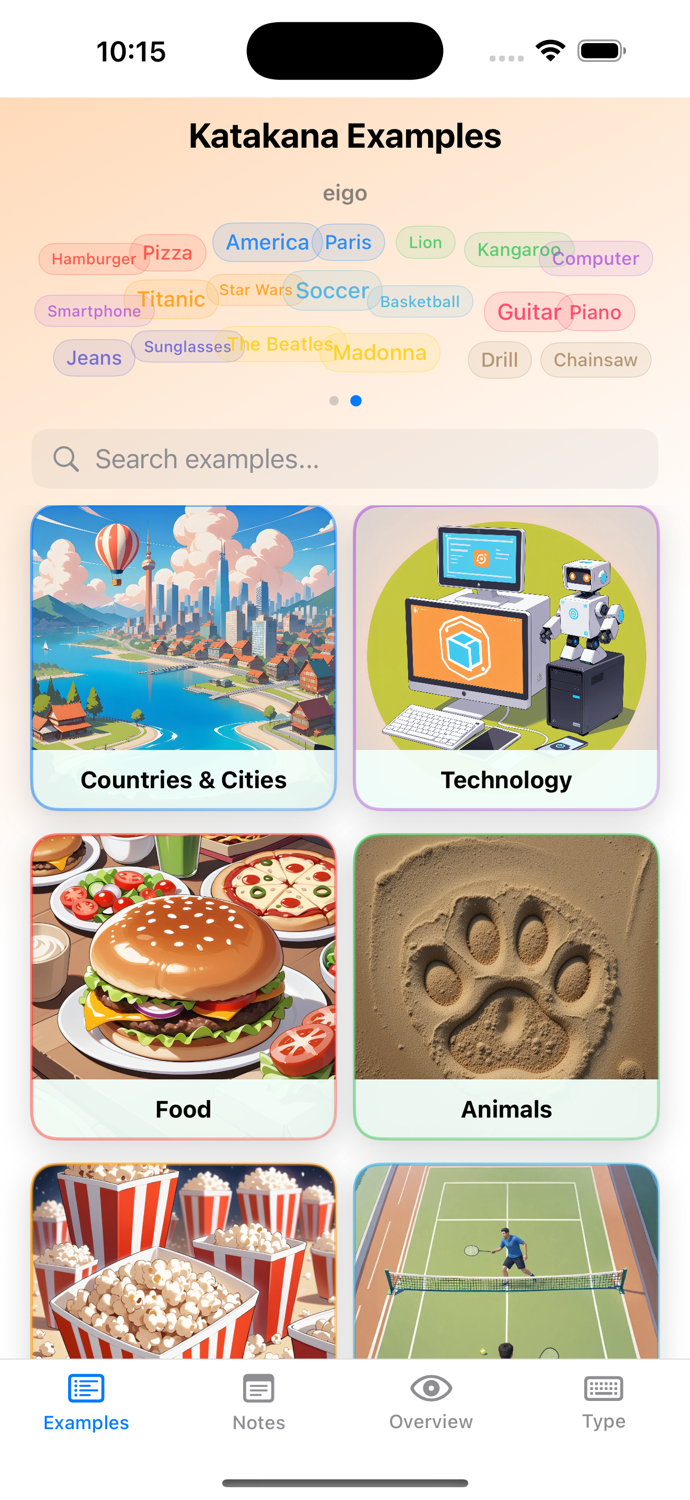Image resolution: width=690 pixels, height=1500 pixels.
Task: Tap the Search examples field
Action: point(344,459)
